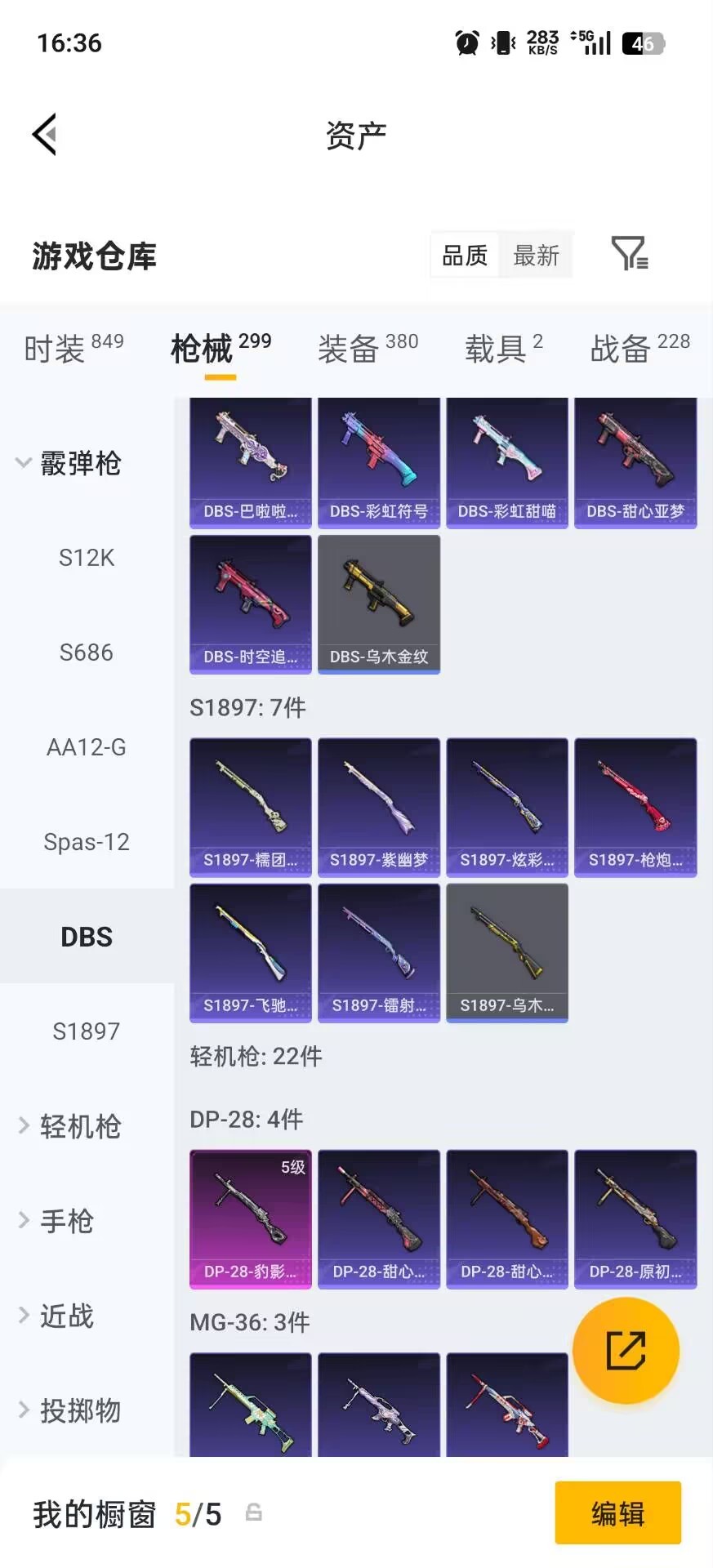
Task: Switch sorting to 品质
Action: pyautogui.click(x=464, y=255)
